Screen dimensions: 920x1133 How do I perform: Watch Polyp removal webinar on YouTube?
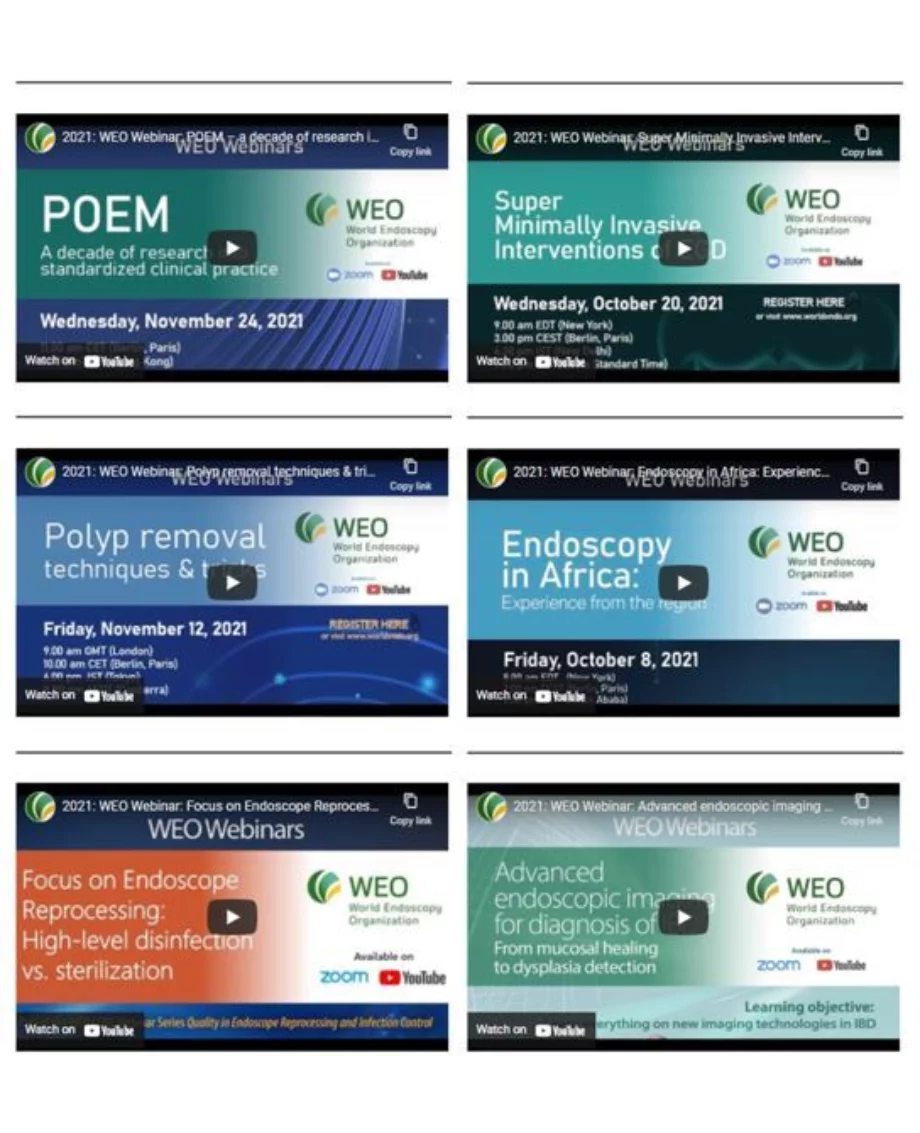pyautogui.click(x=80, y=695)
